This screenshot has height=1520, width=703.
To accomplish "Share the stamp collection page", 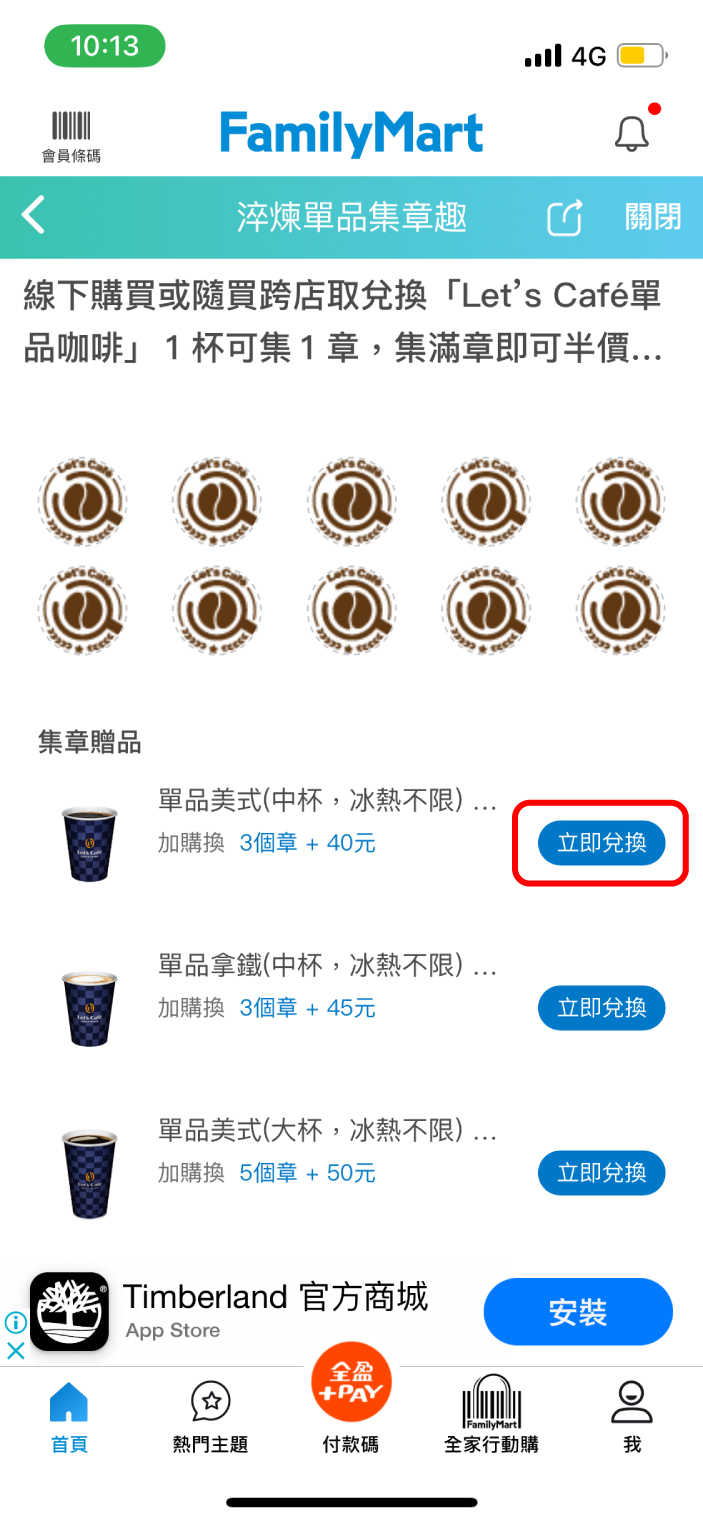I will click(564, 217).
